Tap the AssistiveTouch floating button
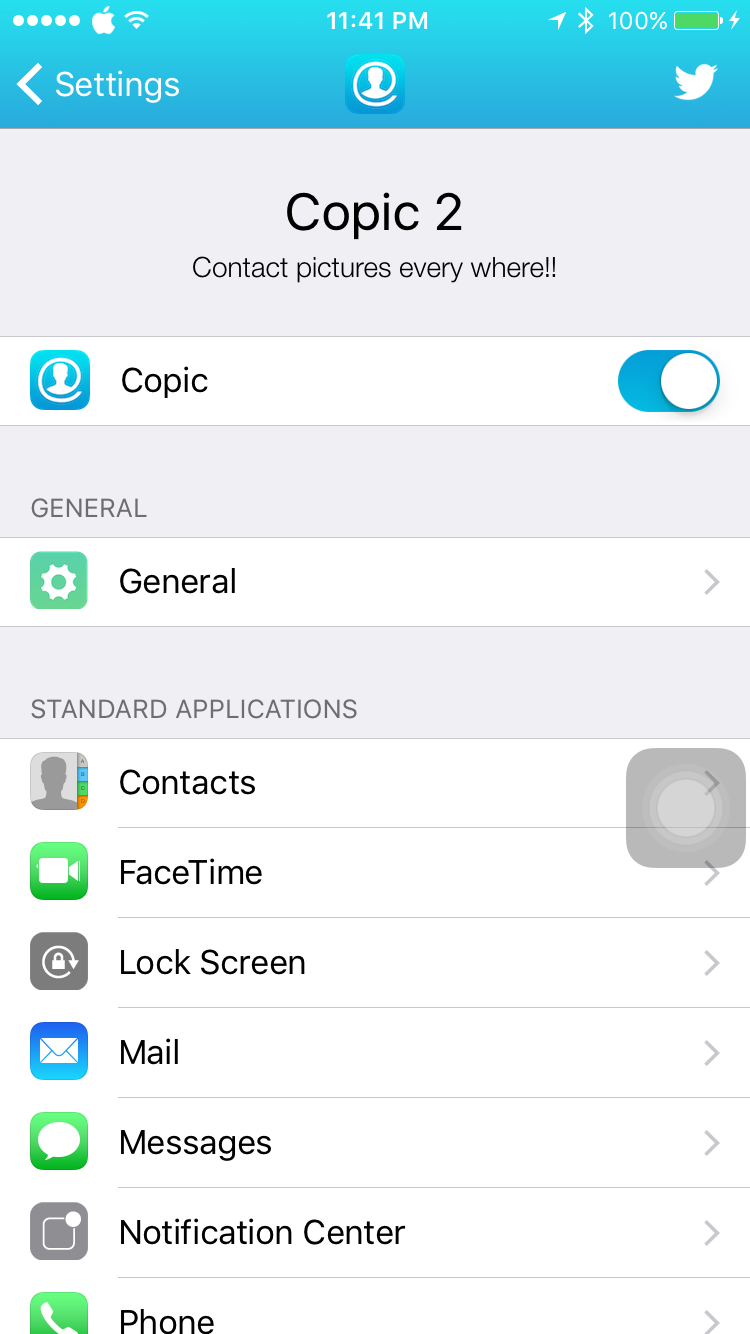The height and width of the screenshot is (1334, 750). (686, 808)
